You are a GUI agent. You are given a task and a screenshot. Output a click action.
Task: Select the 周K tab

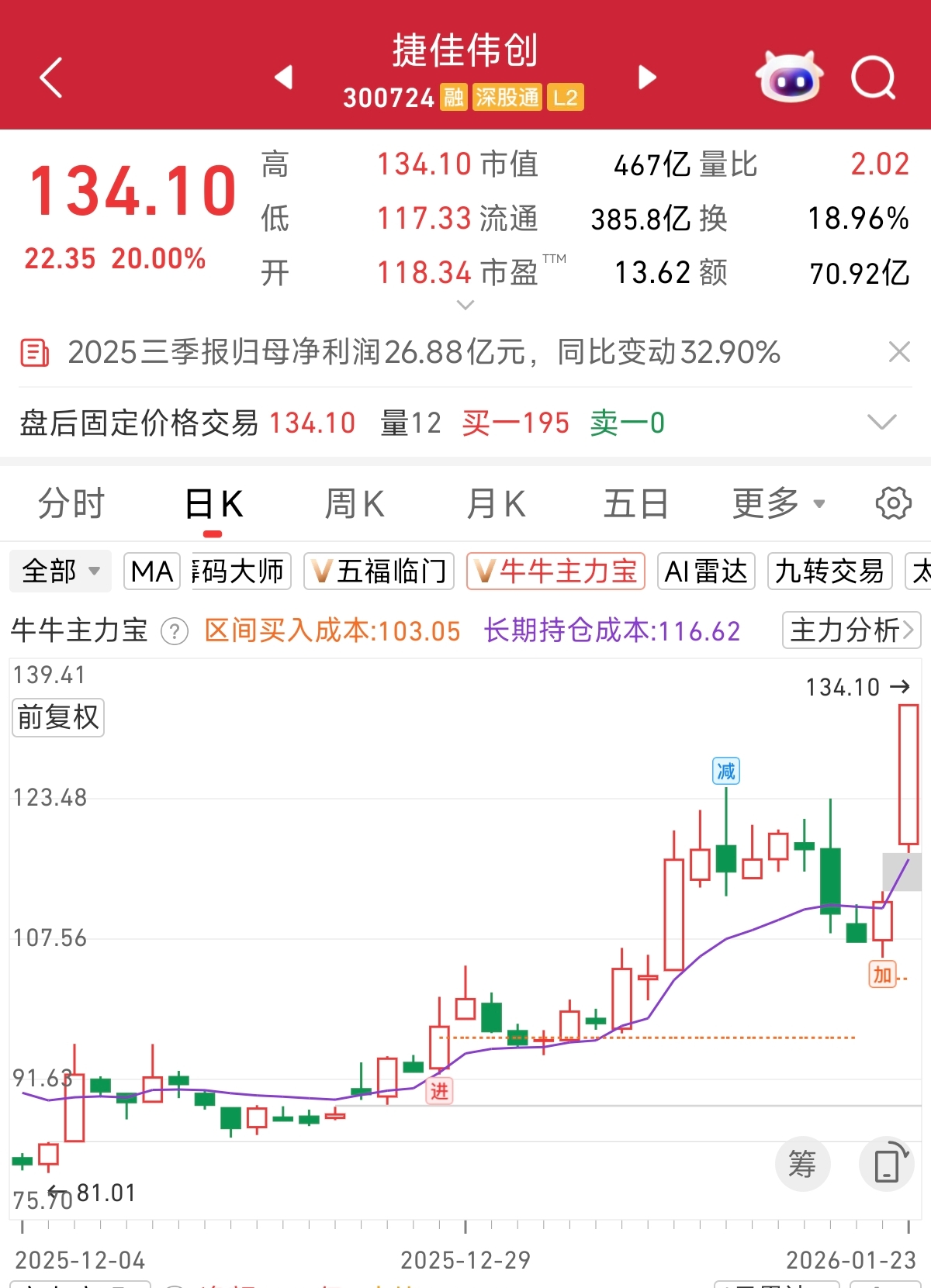click(355, 504)
